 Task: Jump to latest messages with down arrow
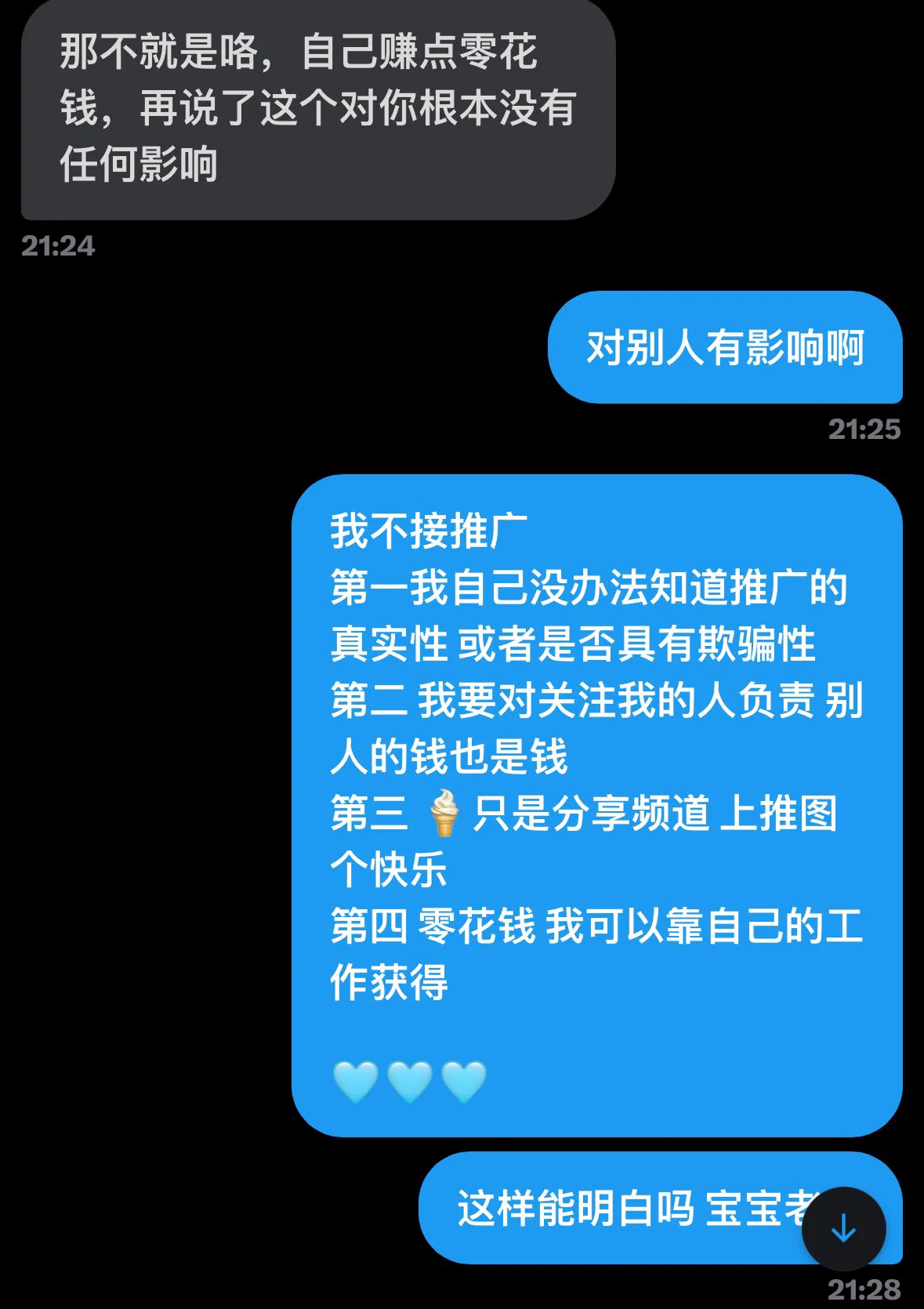click(843, 1228)
